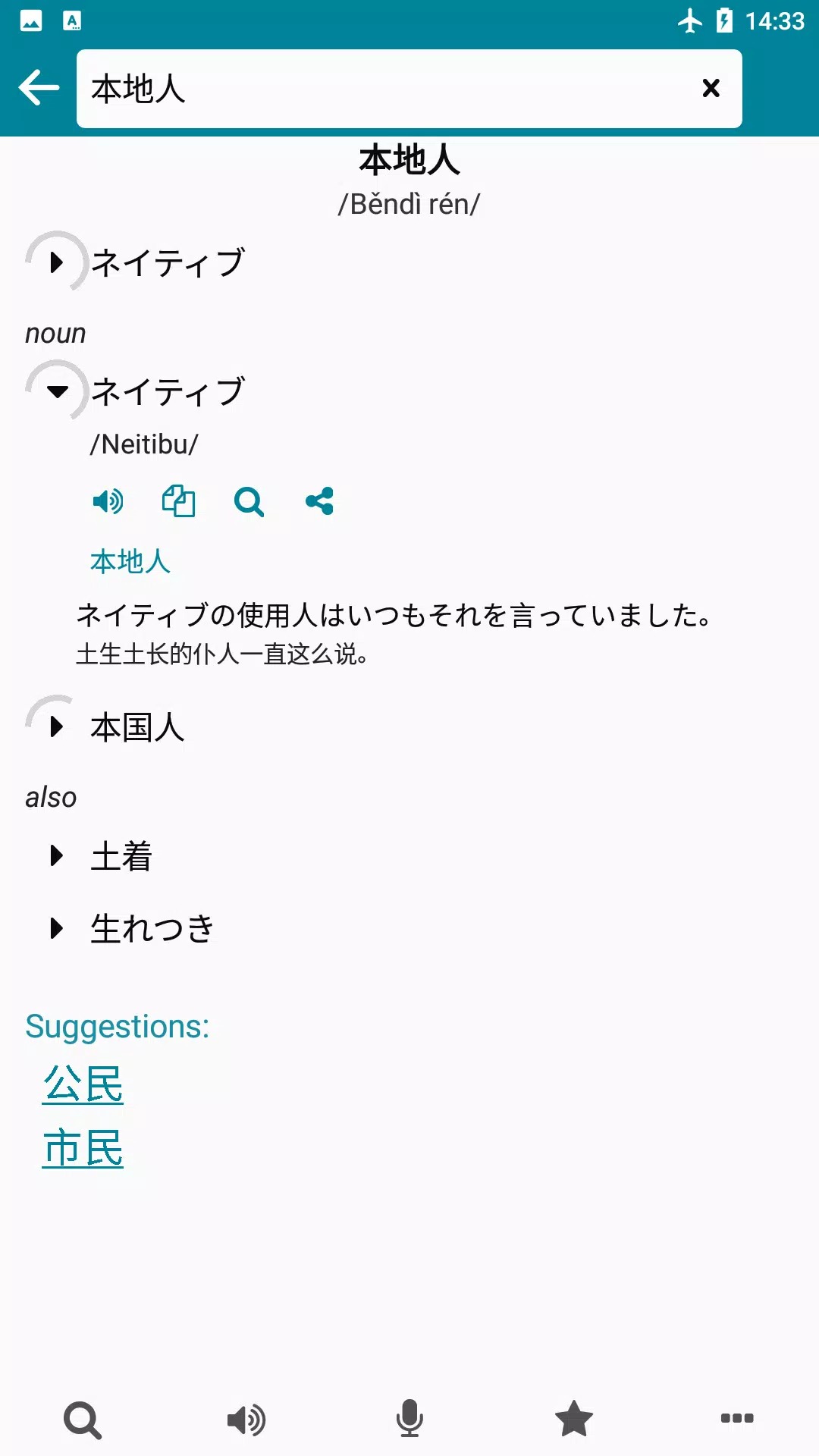
Task: Clear the search text with X
Action: coord(711,88)
